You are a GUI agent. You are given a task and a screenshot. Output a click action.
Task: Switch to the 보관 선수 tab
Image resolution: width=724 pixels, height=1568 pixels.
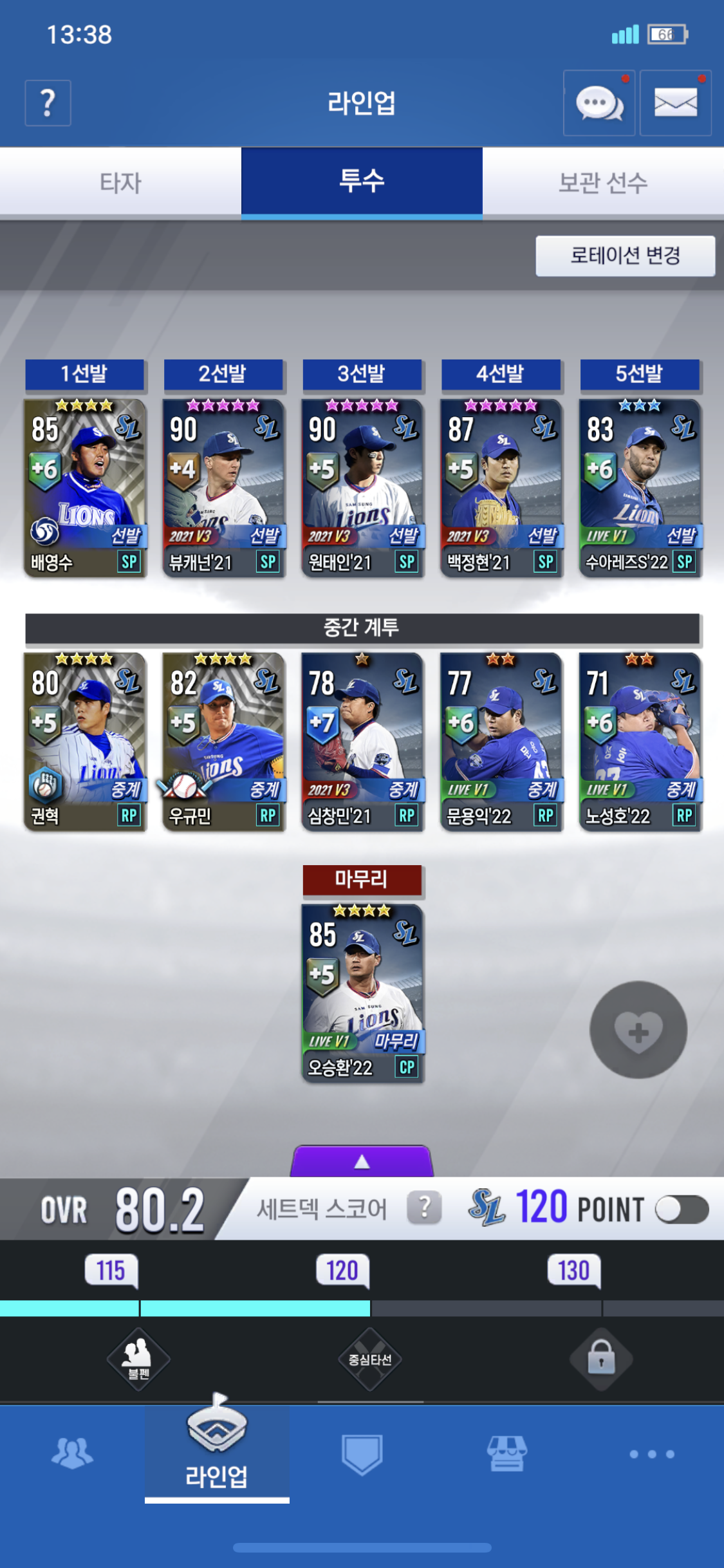point(603,183)
